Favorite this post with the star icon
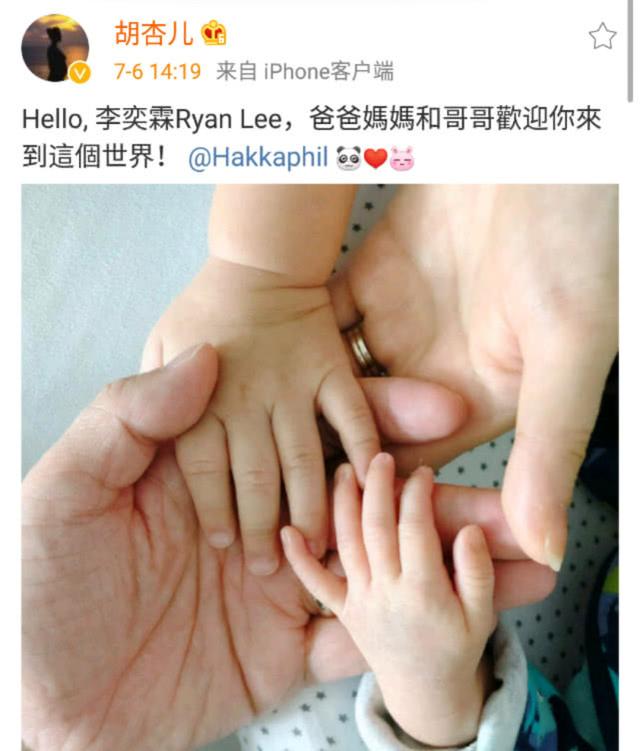The image size is (640, 751). pos(602,37)
